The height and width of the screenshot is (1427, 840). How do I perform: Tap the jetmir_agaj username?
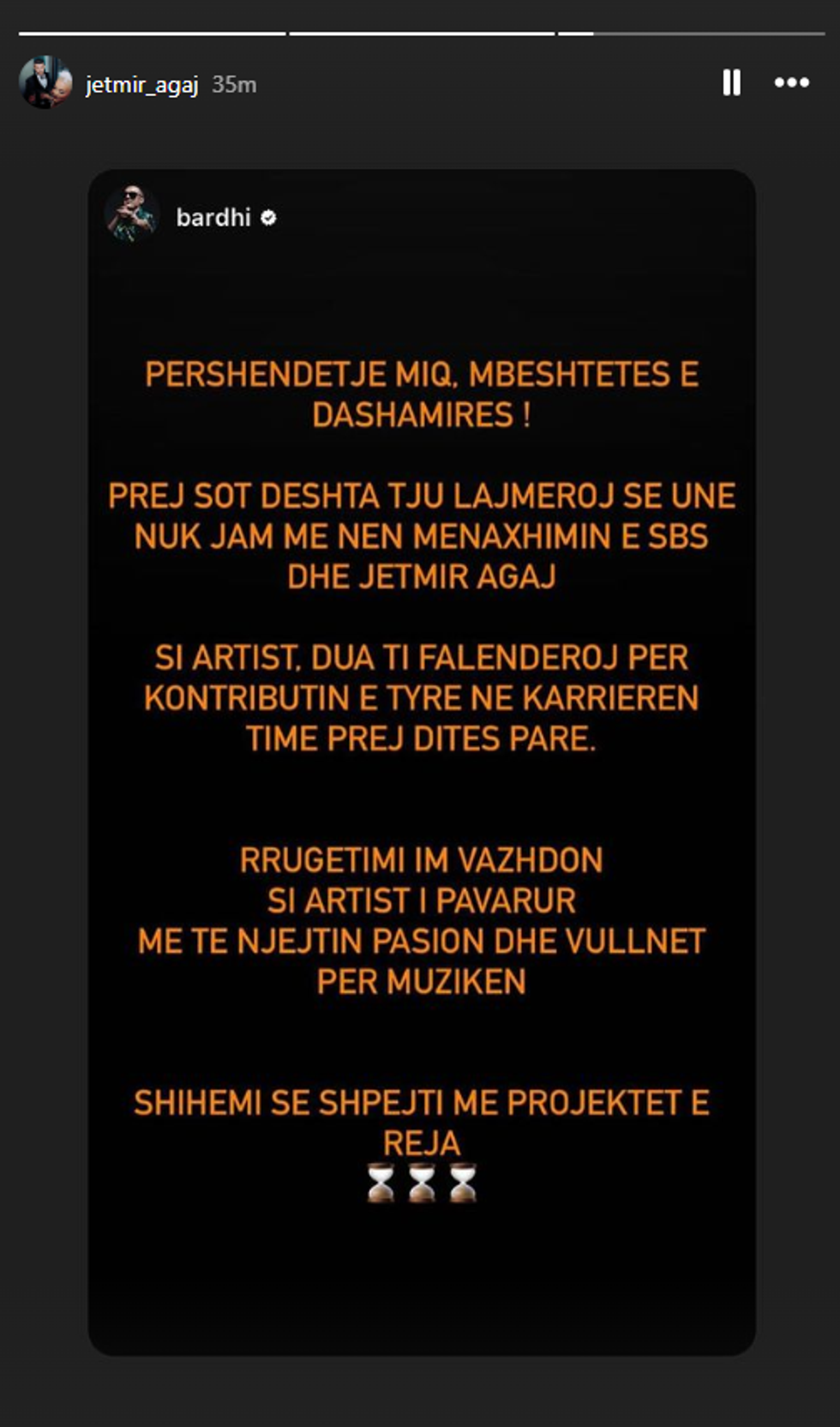point(141,85)
